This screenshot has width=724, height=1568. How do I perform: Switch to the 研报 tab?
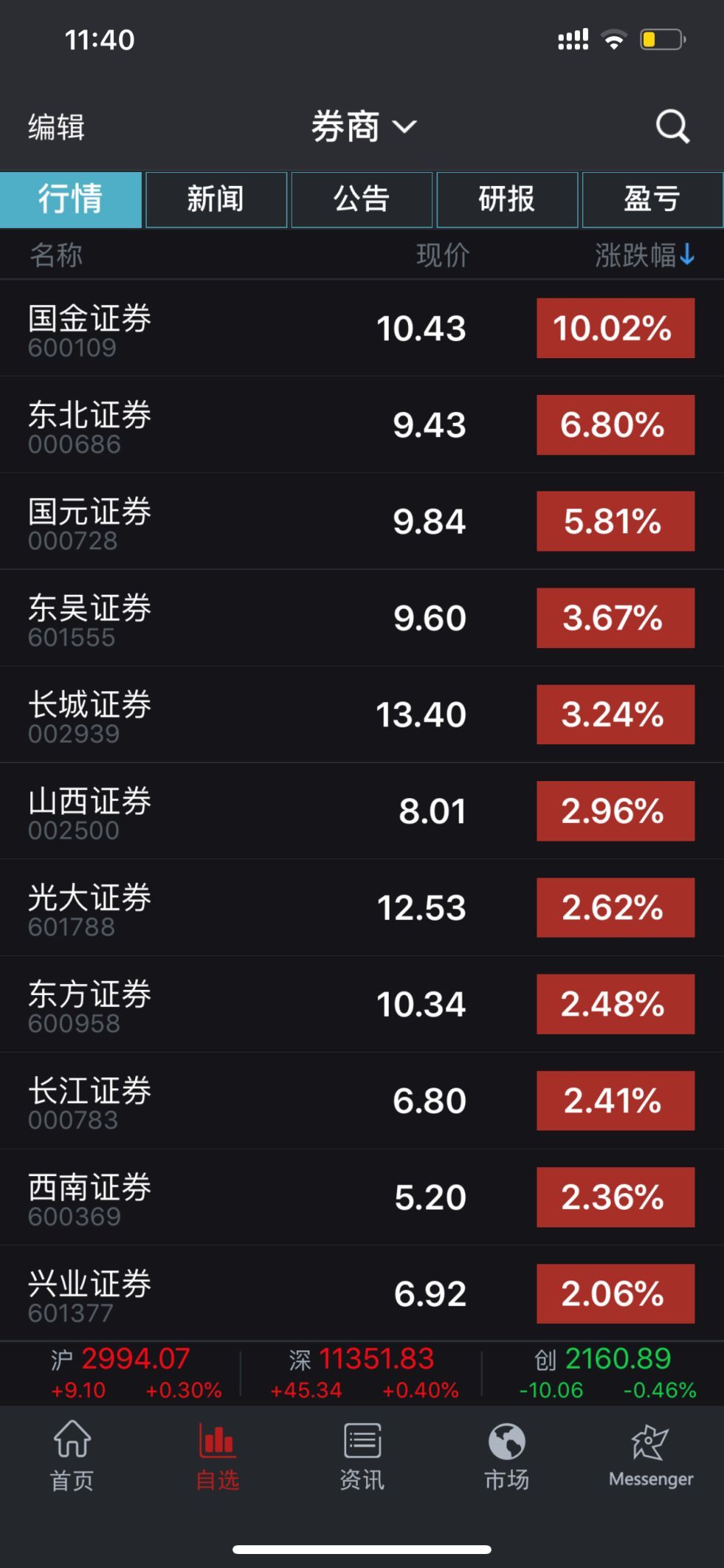click(x=507, y=199)
